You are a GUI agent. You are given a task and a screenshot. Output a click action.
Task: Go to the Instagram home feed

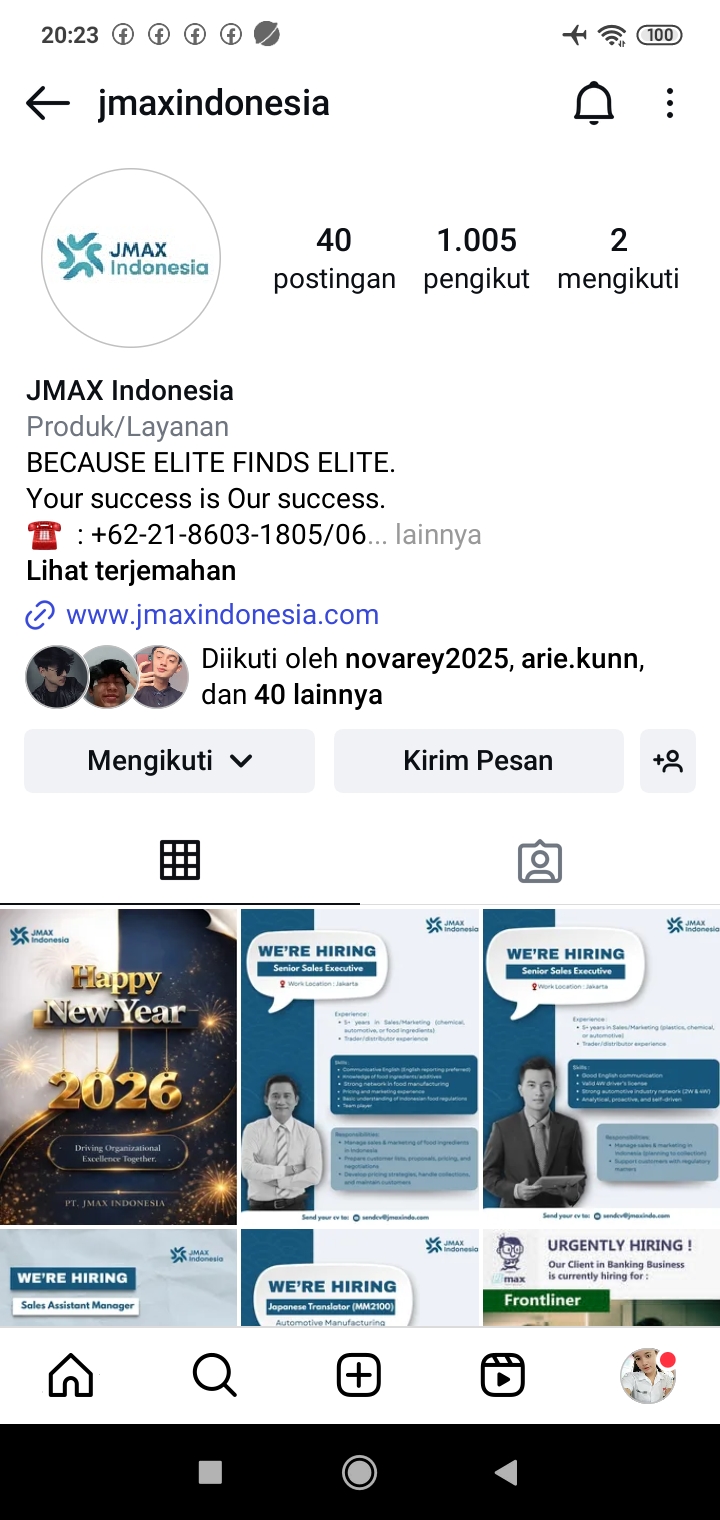point(71,1376)
